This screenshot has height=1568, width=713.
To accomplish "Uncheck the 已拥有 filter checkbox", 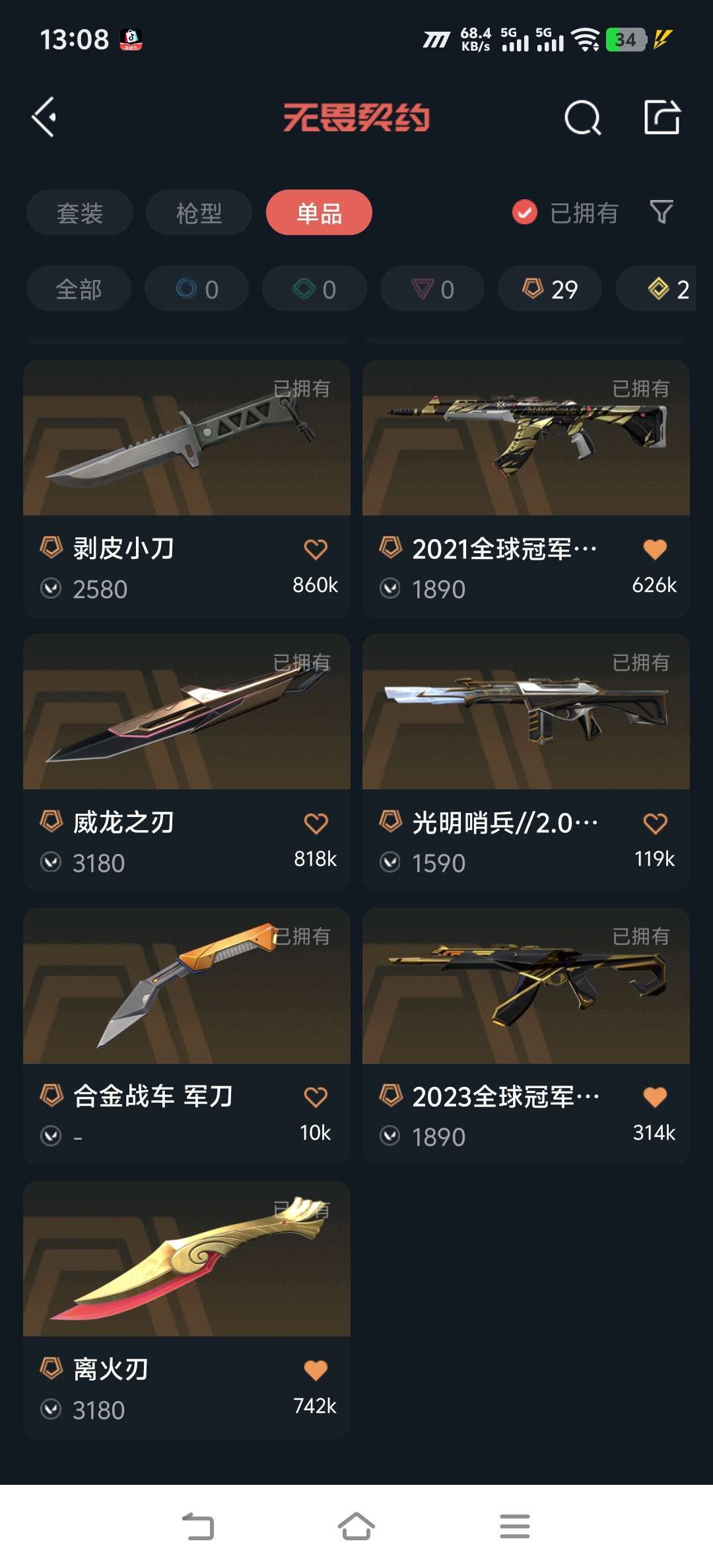I will pos(525,212).
